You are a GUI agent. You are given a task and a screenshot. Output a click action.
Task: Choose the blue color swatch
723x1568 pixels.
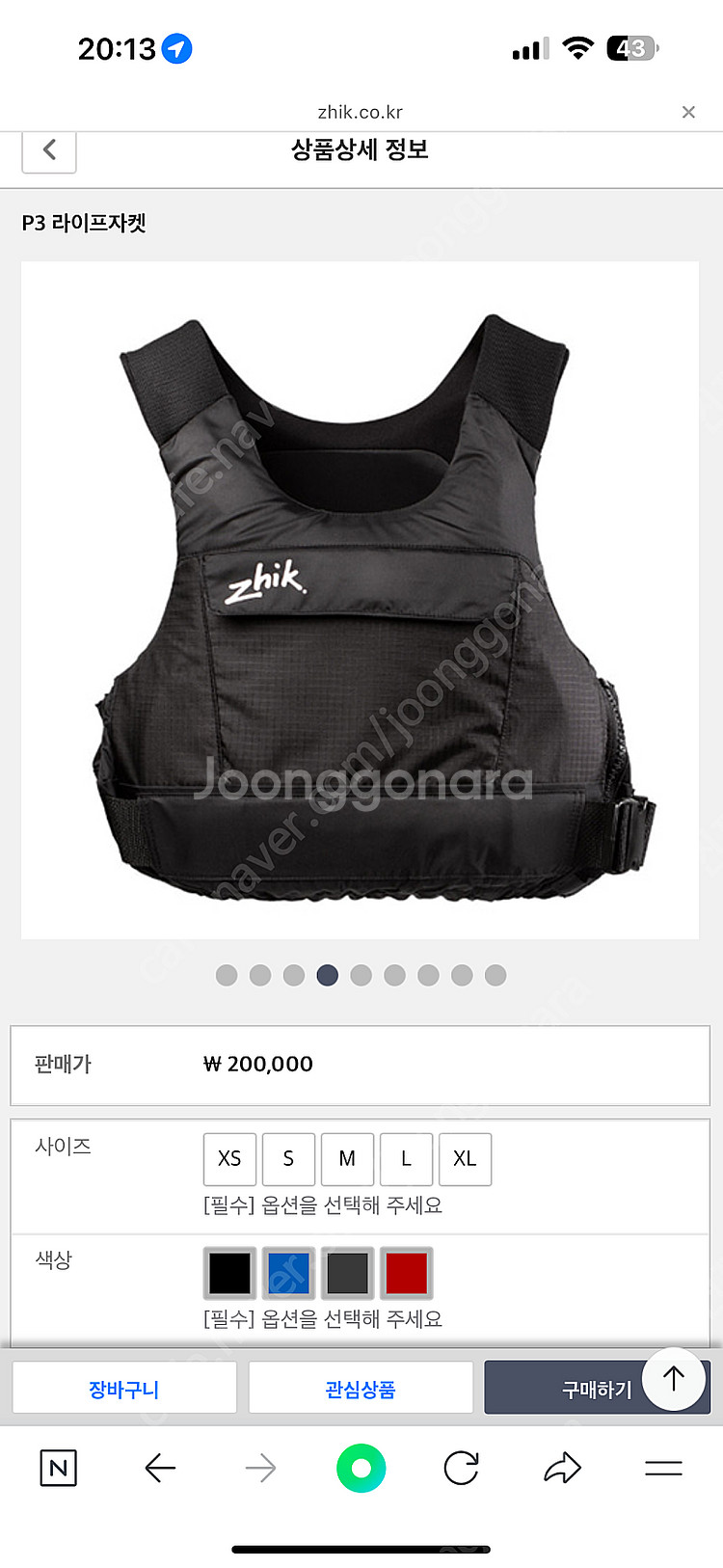[288, 1273]
